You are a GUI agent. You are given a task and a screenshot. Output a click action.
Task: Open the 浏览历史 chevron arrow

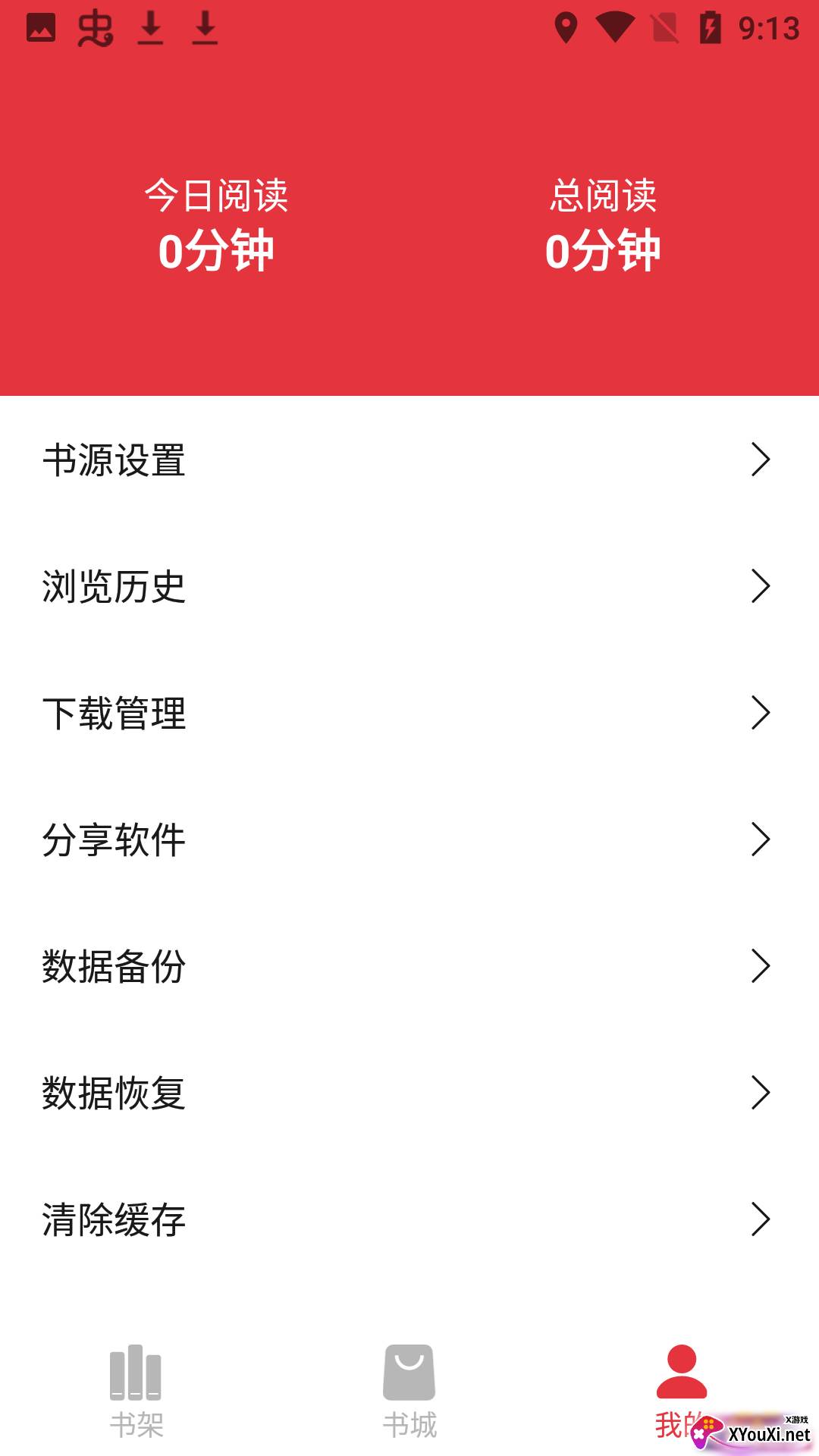[761, 585]
